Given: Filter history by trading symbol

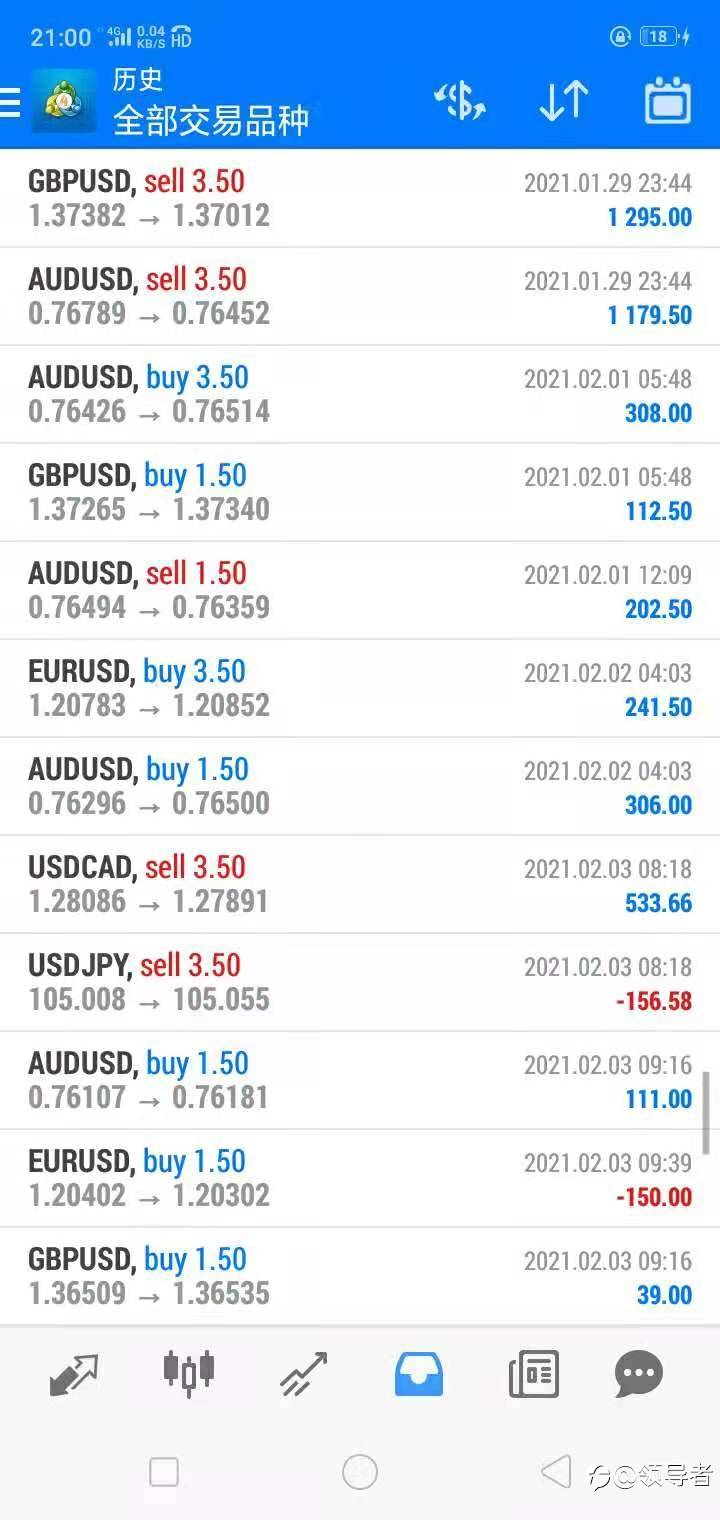Looking at the screenshot, I should point(459,101).
